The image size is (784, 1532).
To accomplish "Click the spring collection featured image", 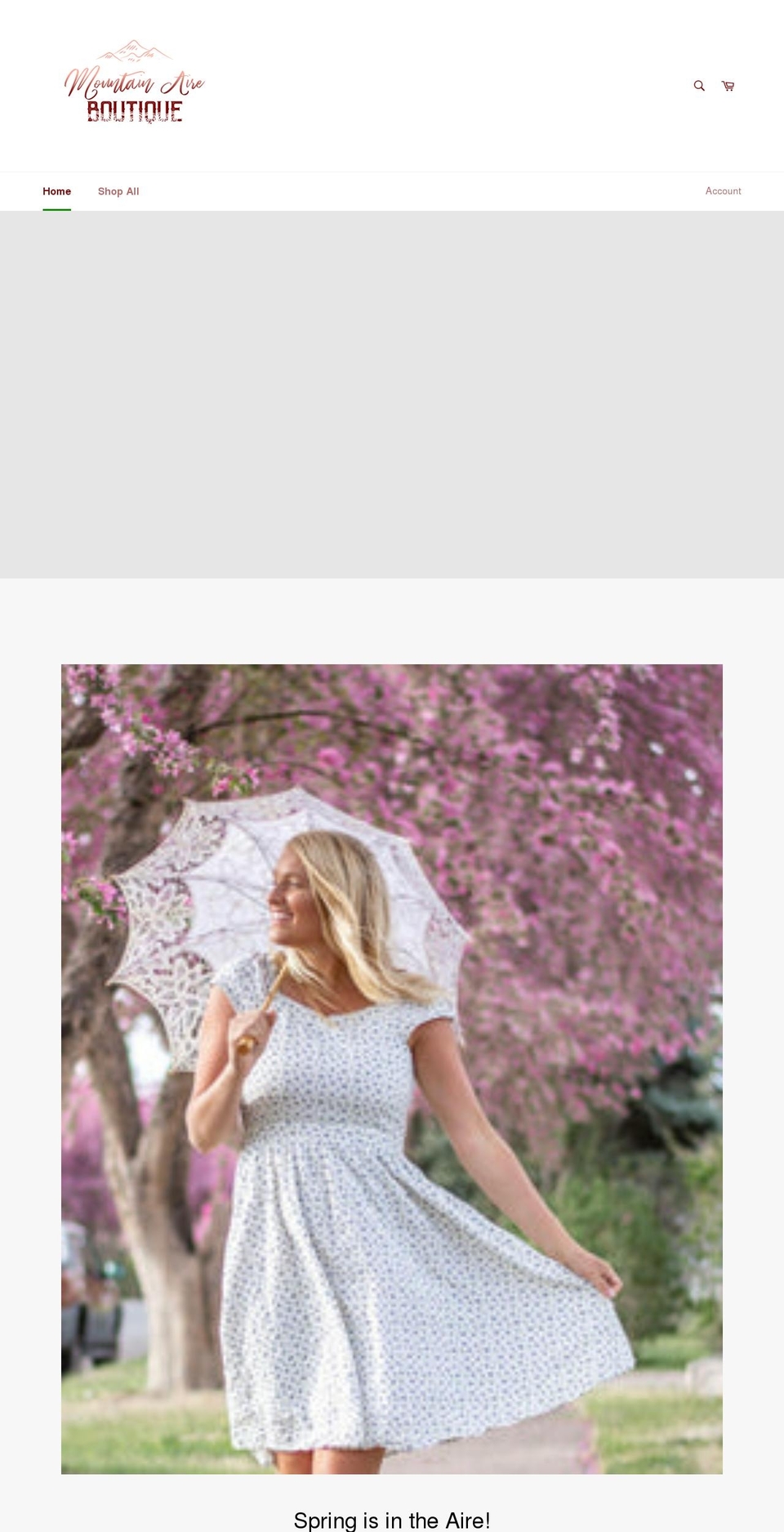I will (392, 1062).
